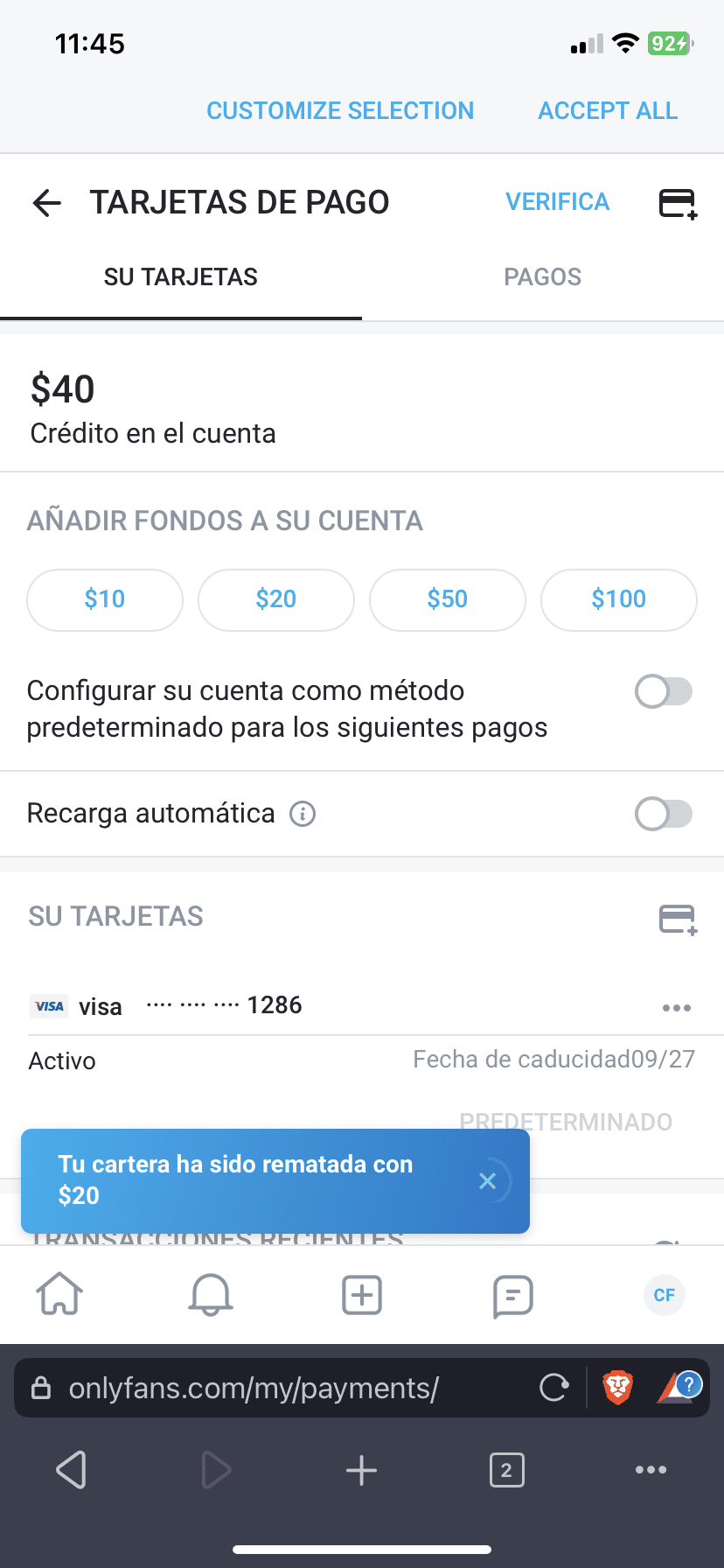Add a new card from the header icon

678,203
